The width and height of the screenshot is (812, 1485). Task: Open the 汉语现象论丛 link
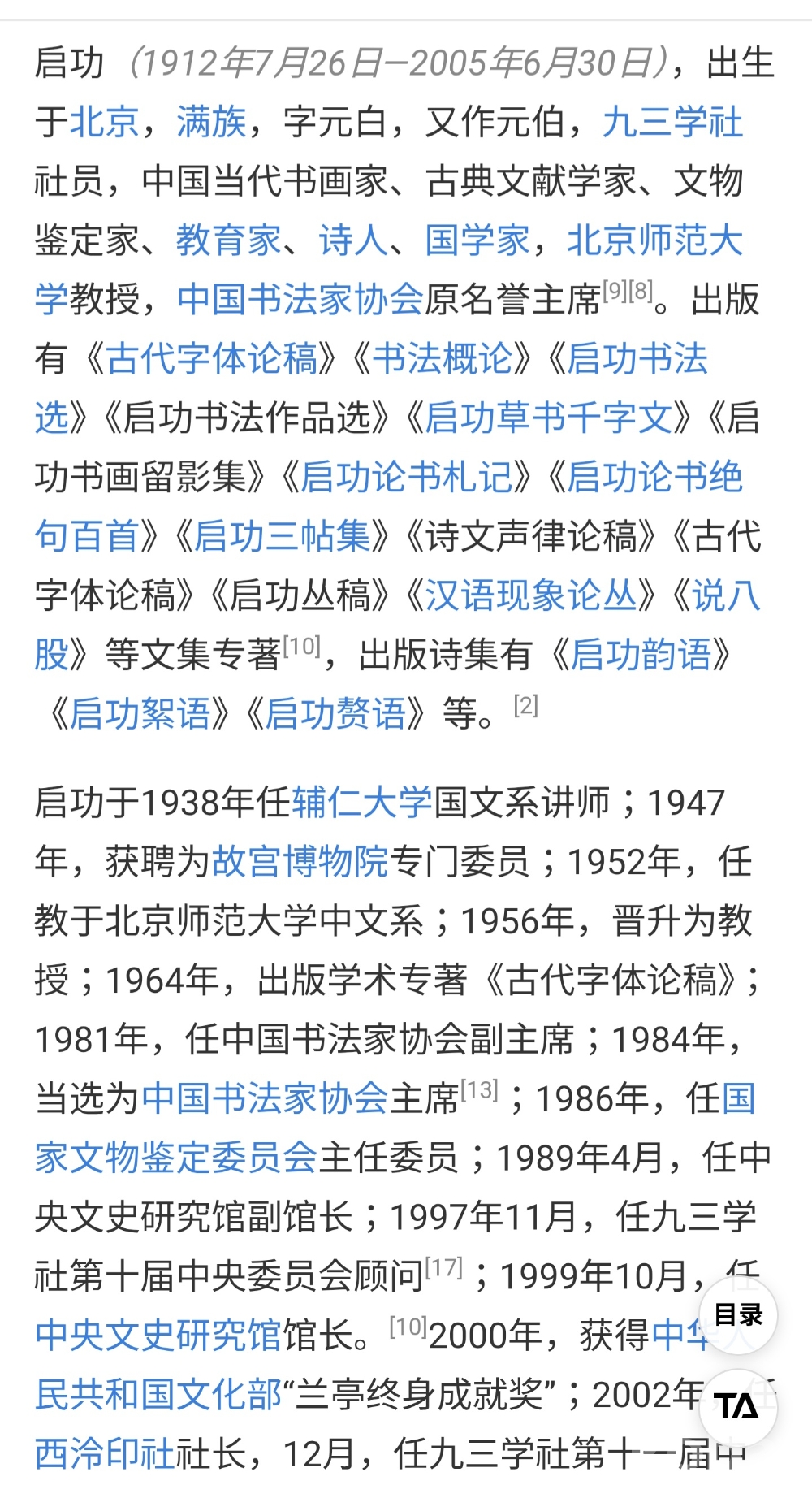pyautogui.click(x=531, y=595)
